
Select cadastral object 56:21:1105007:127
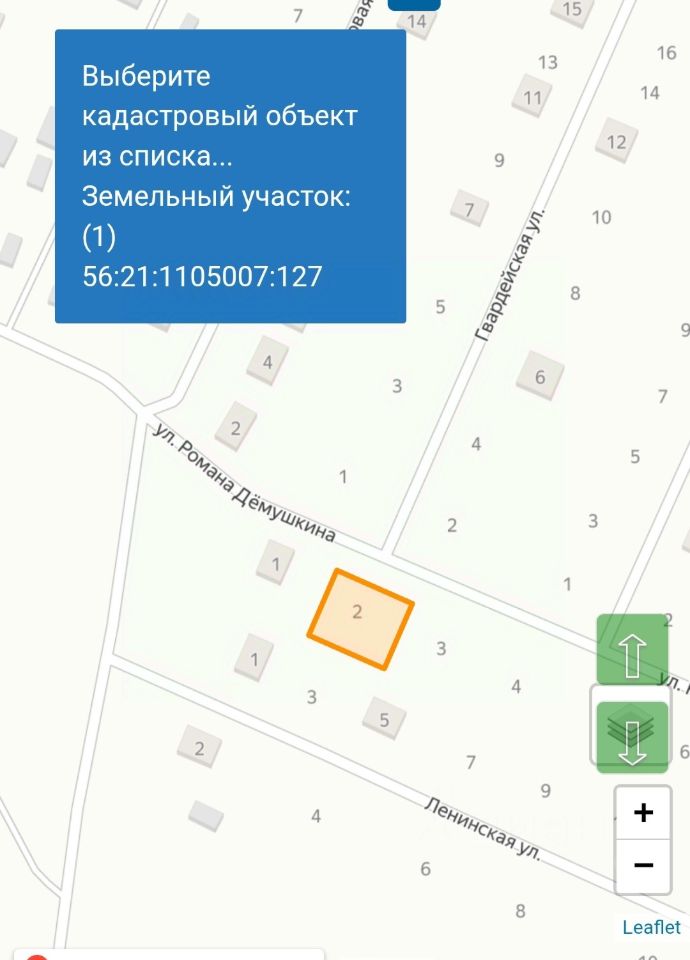202,276
